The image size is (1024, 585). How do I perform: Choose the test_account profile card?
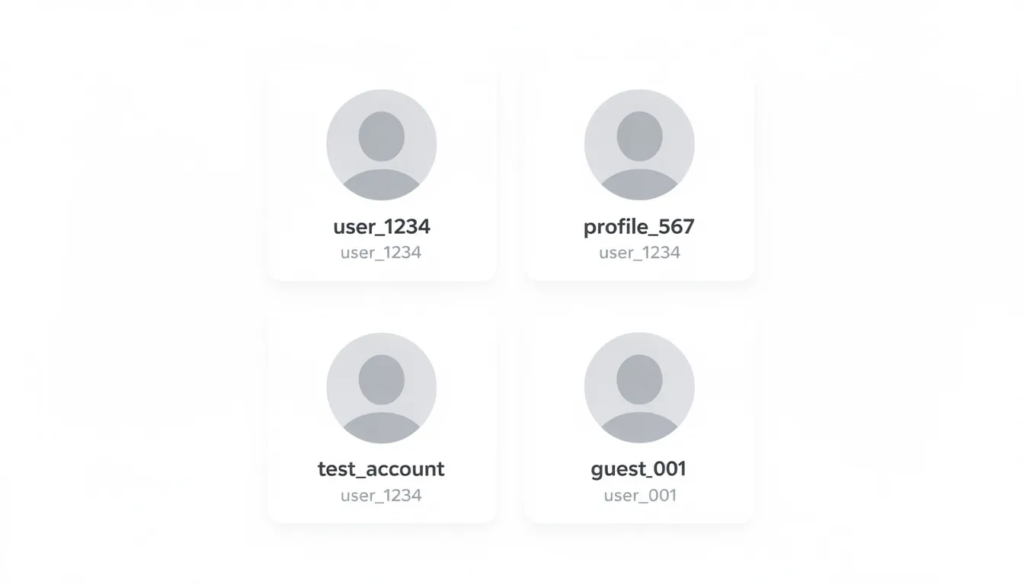[x=381, y=420]
